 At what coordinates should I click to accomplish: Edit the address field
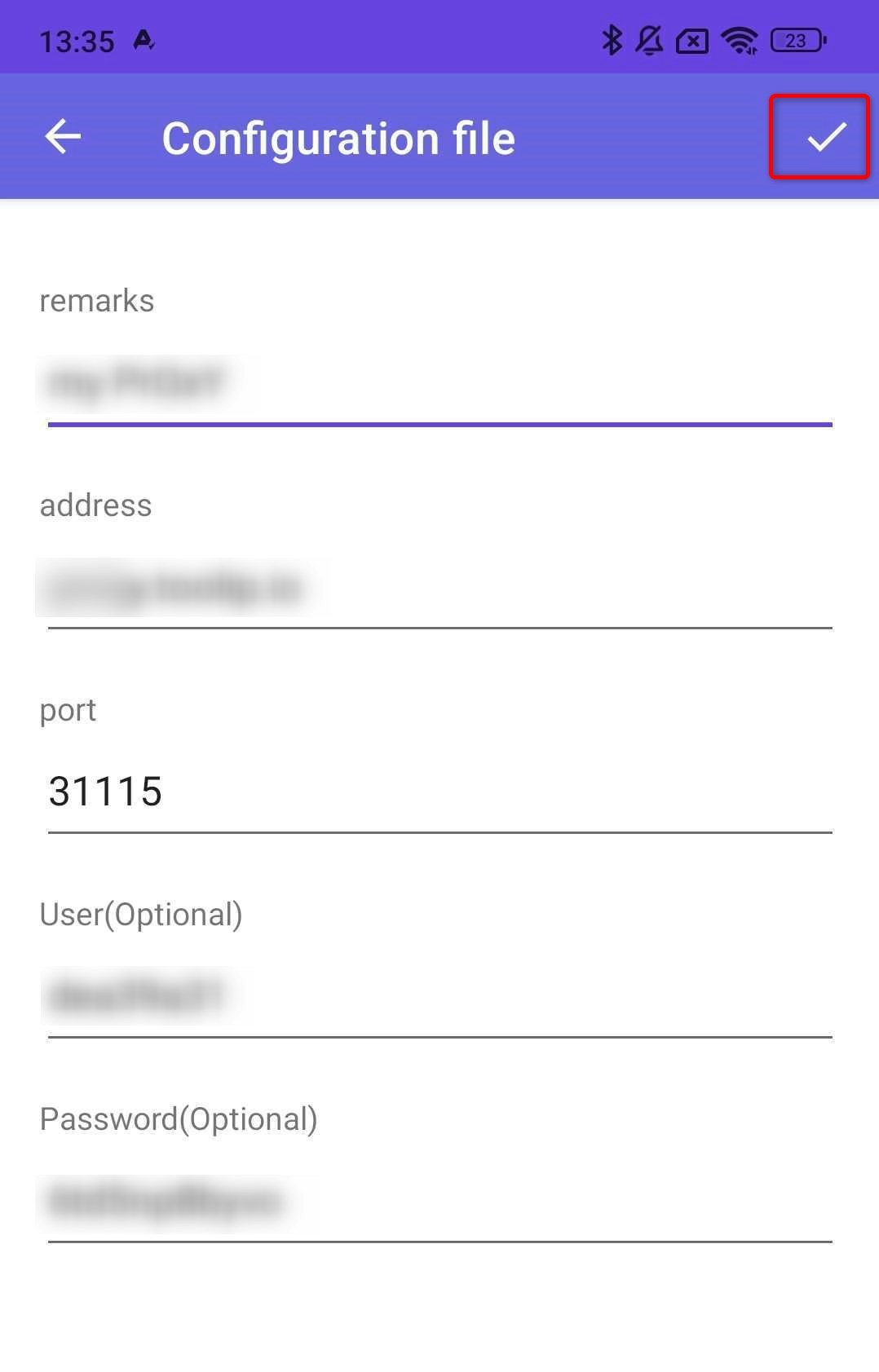439,588
